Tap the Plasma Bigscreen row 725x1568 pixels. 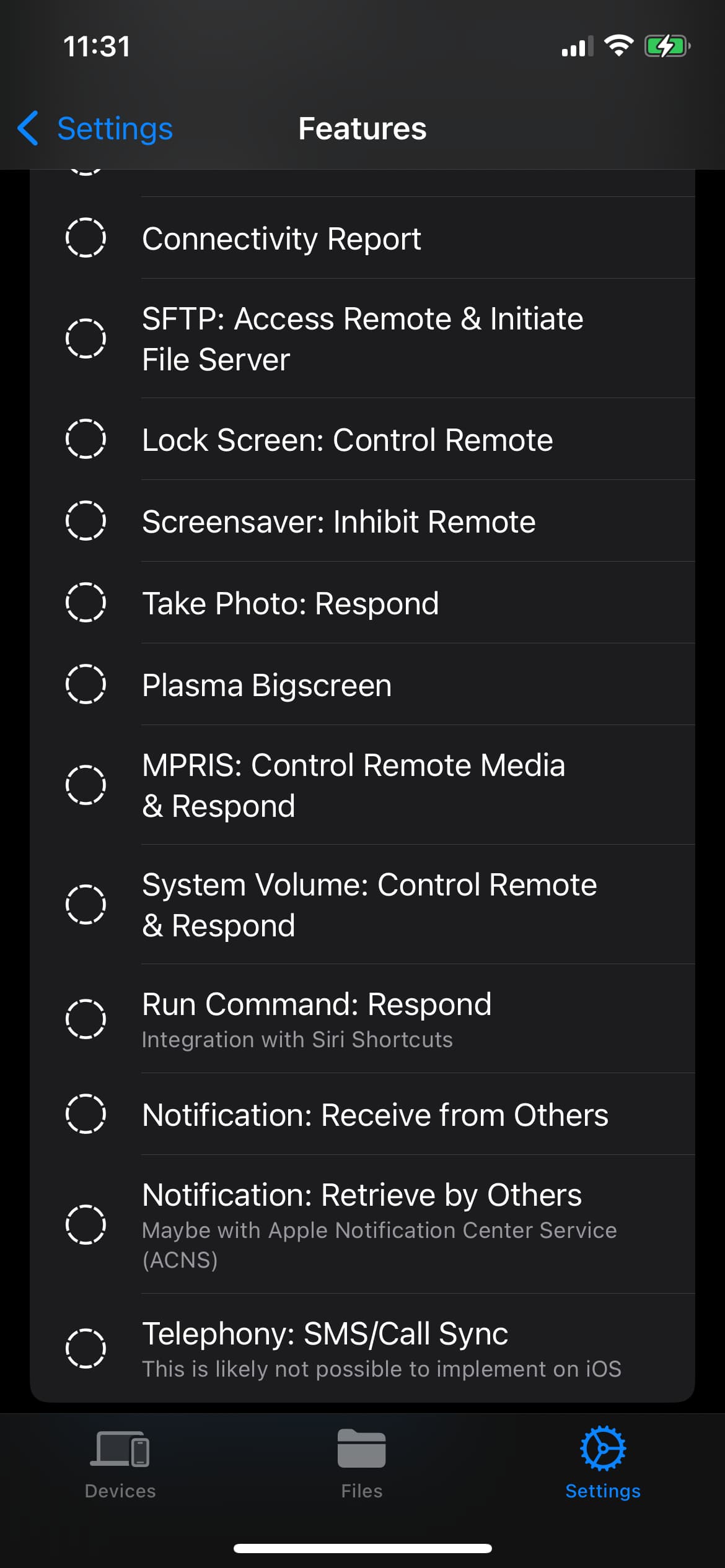[x=362, y=684]
